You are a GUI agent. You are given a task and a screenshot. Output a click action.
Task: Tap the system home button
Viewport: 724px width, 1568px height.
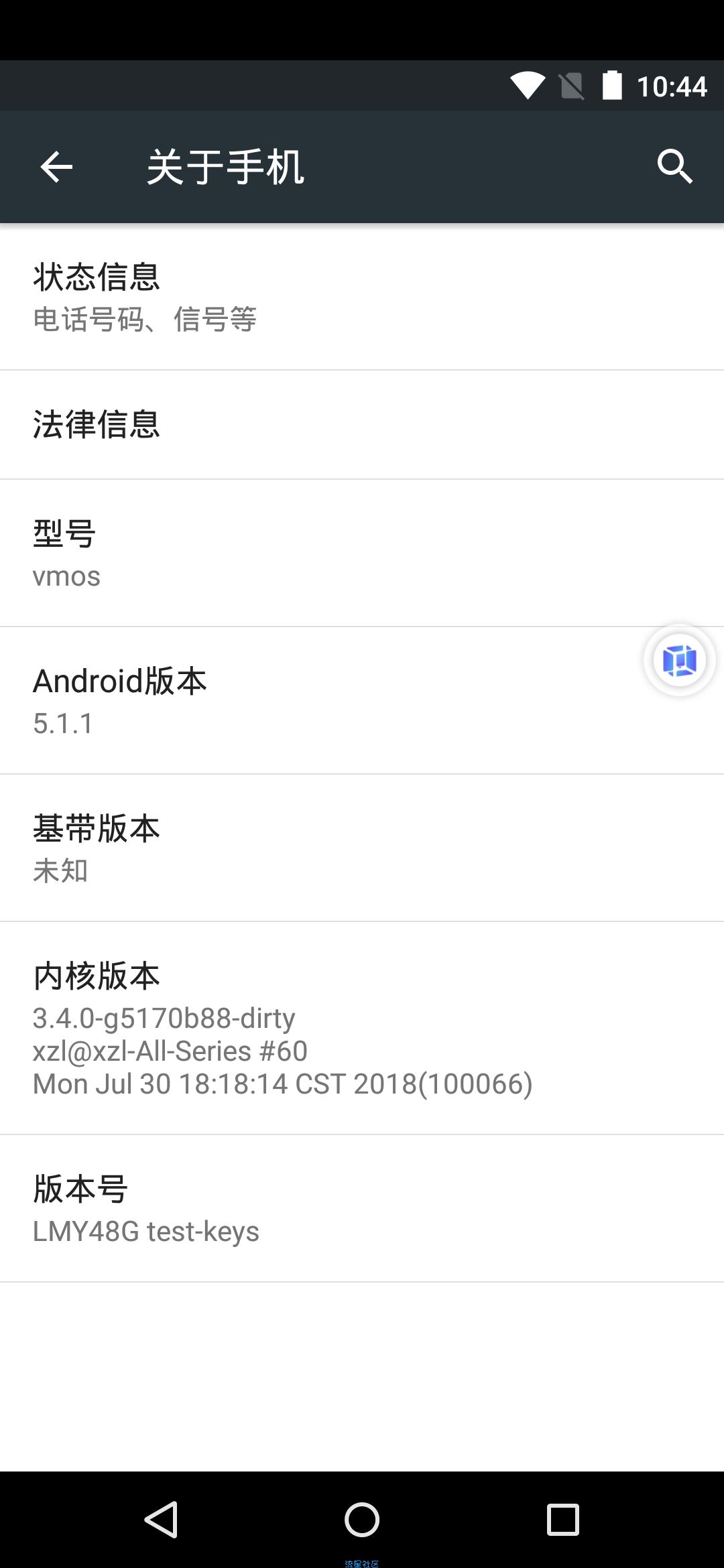tap(362, 1519)
